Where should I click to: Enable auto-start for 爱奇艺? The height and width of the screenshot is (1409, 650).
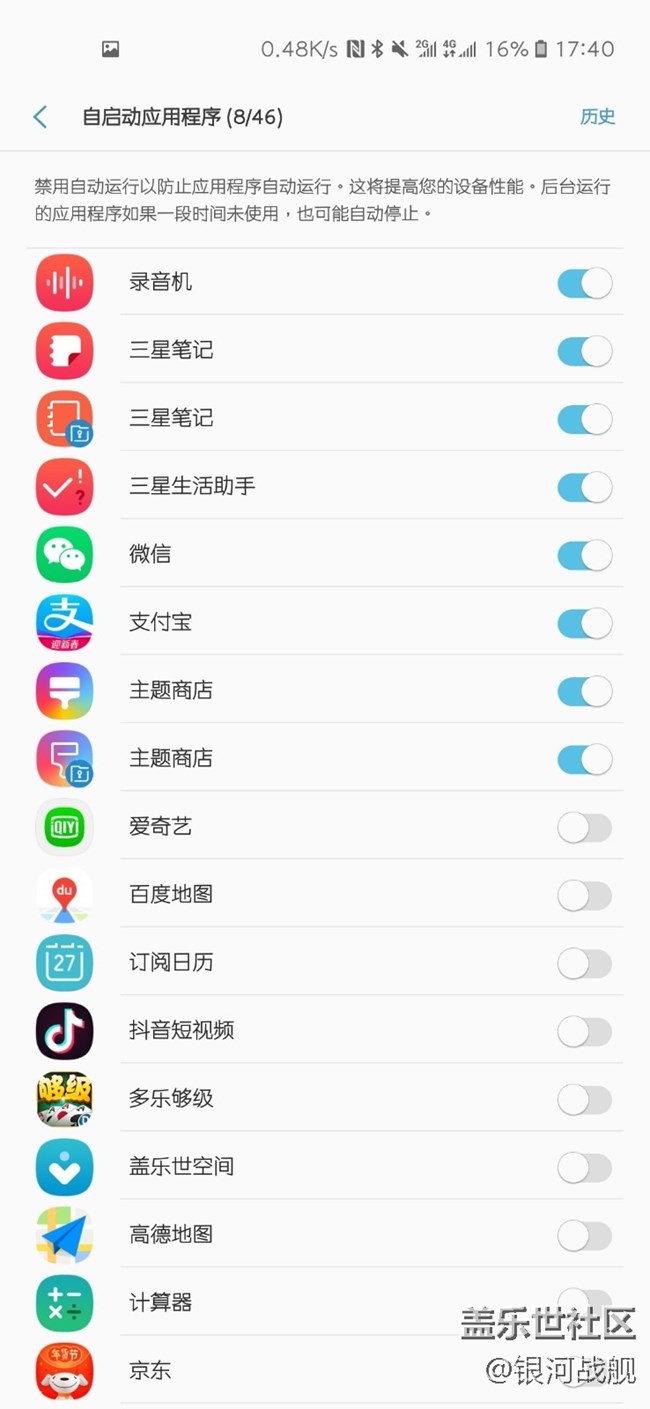tap(584, 827)
